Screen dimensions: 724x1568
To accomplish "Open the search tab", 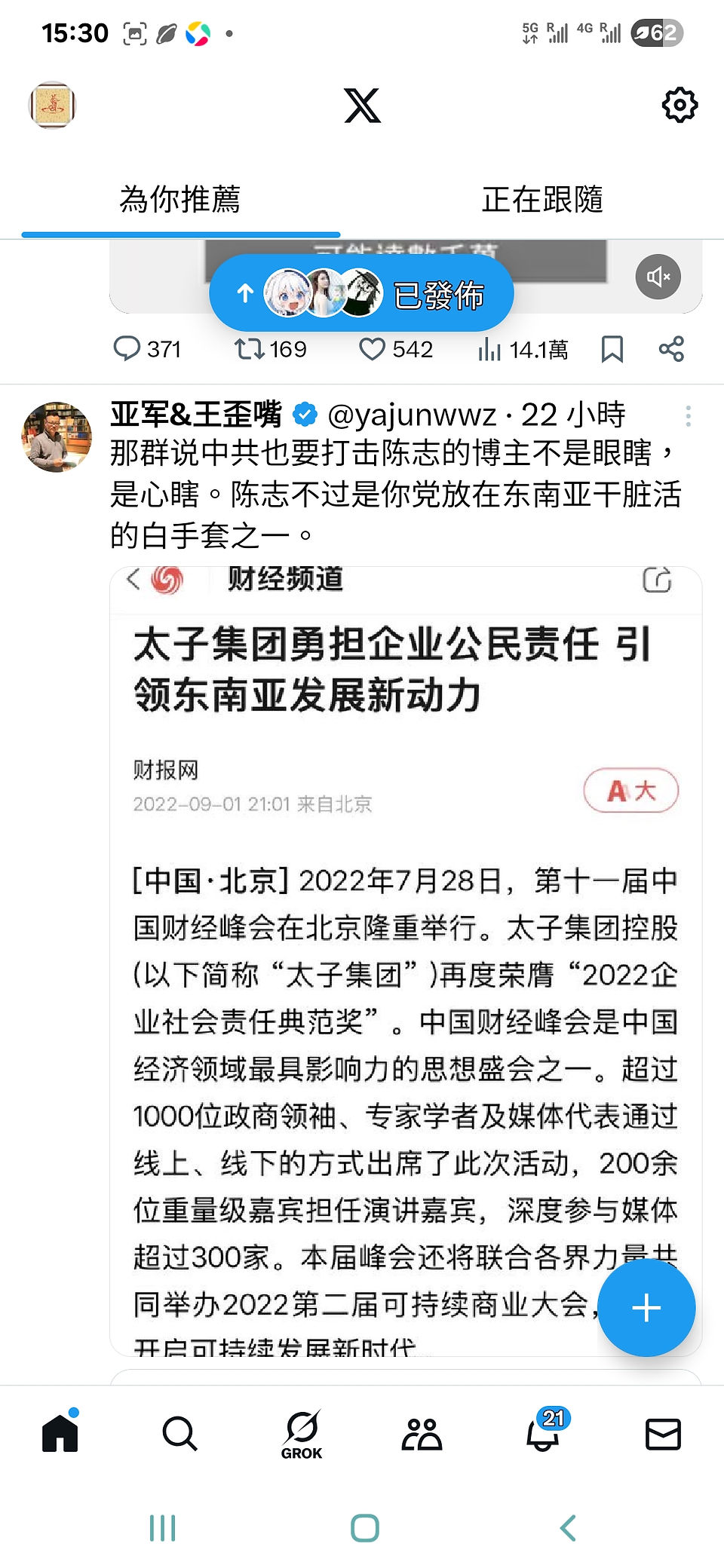I will click(179, 1433).
